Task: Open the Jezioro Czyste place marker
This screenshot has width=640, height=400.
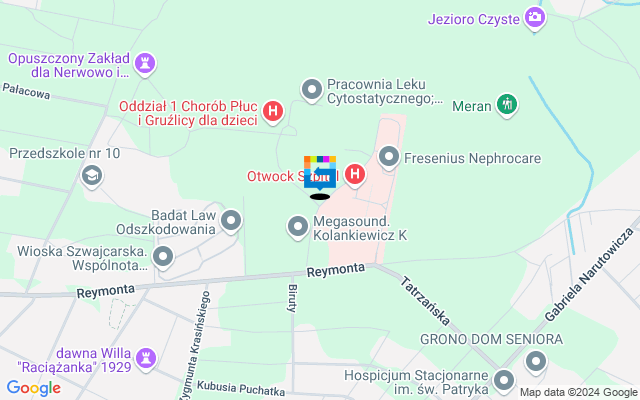Action: [x=536, y=17]
